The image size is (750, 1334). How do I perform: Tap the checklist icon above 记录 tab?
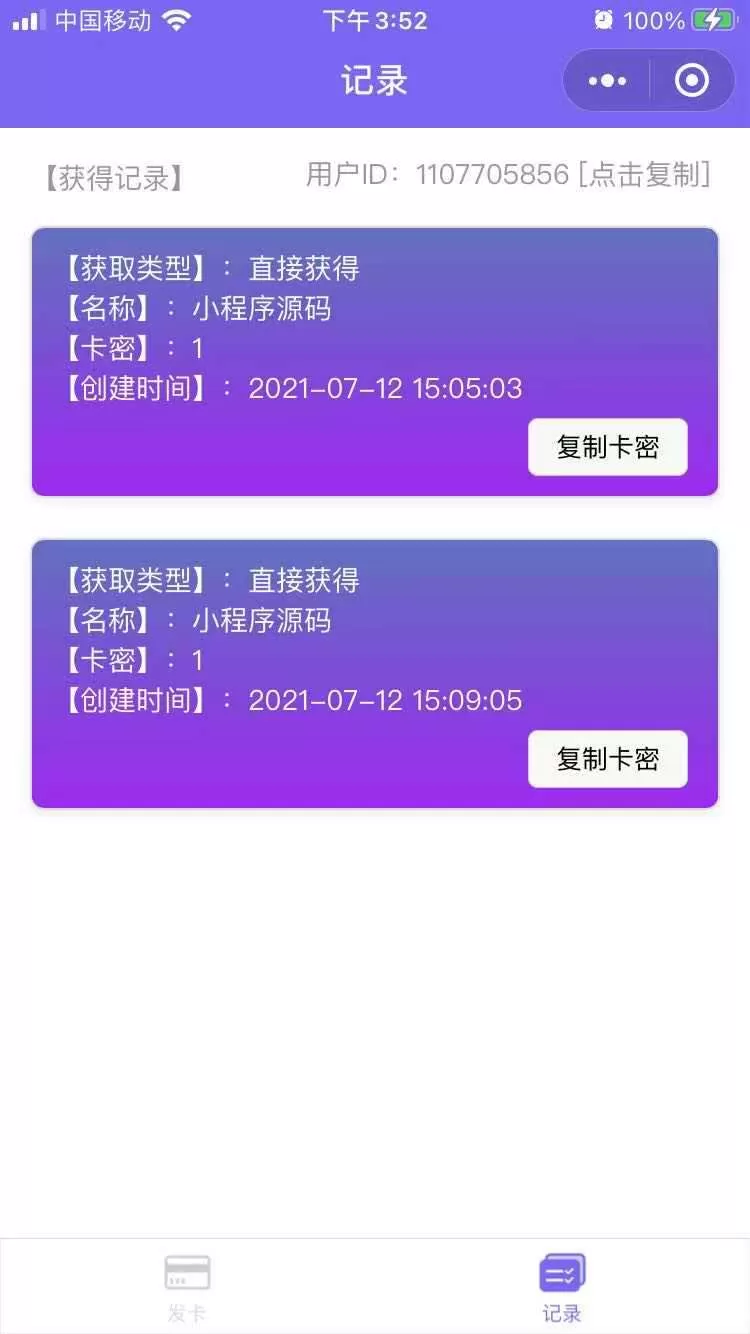coord(560,1272)
